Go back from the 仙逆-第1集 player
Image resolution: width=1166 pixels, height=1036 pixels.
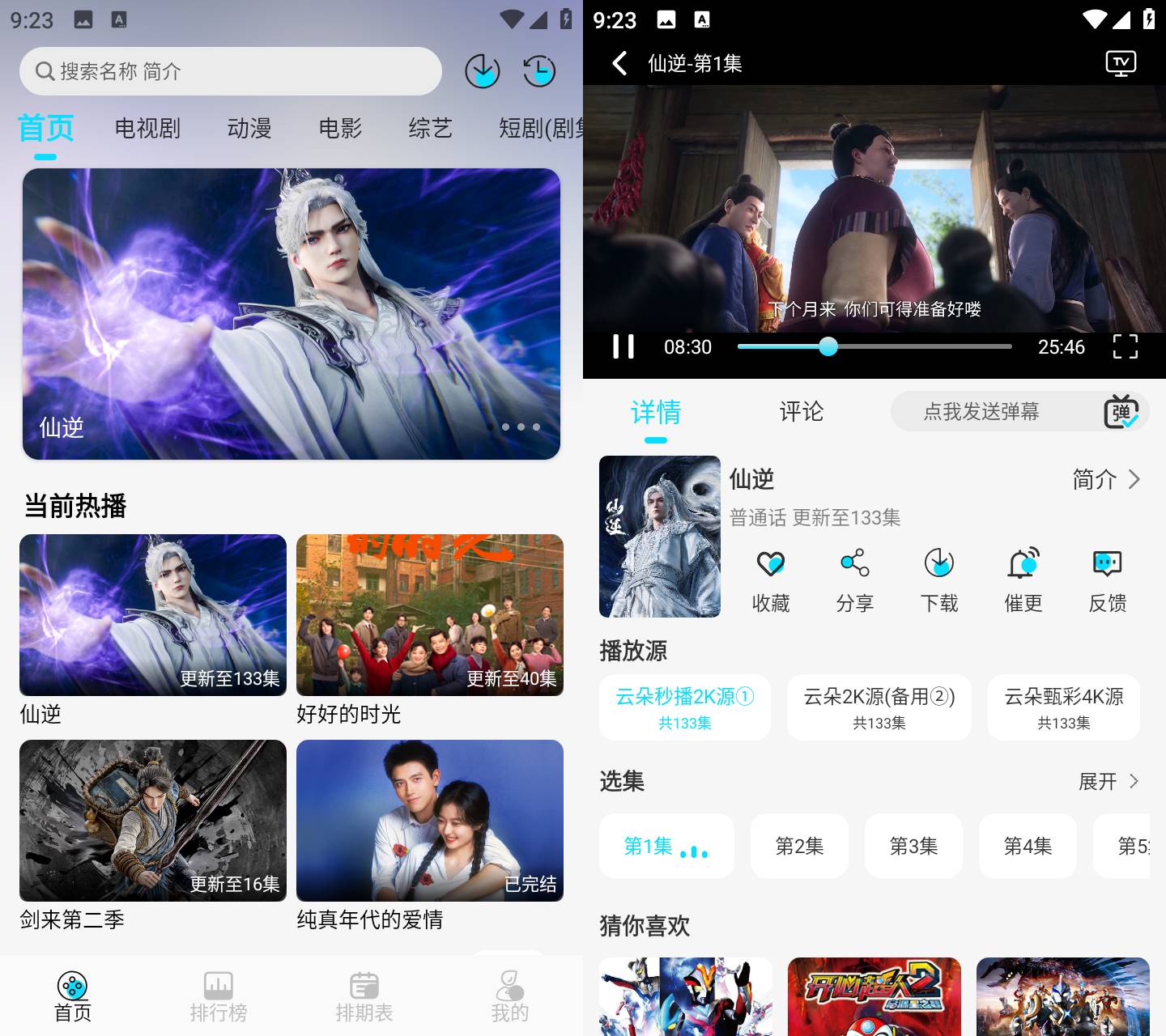[620, 63]
